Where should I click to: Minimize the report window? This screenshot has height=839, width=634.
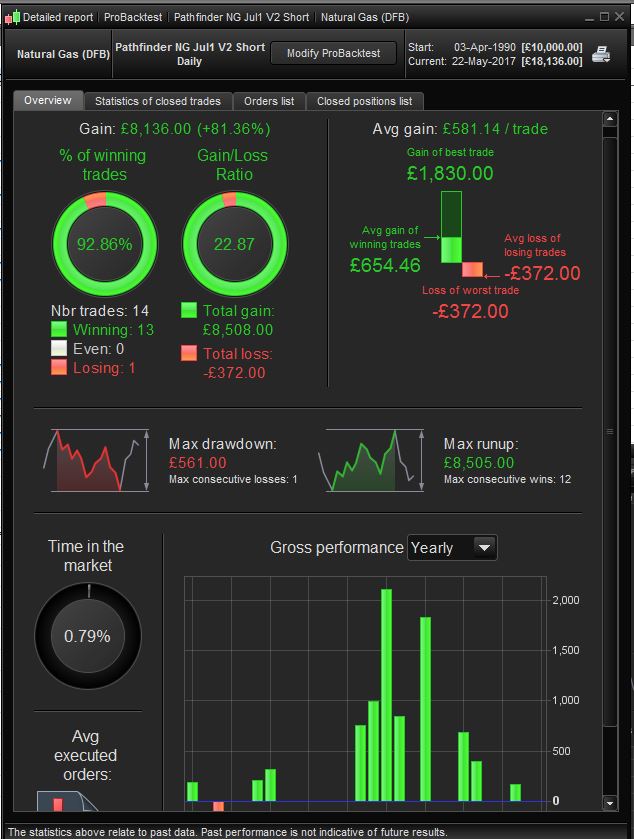coord(591,17)
